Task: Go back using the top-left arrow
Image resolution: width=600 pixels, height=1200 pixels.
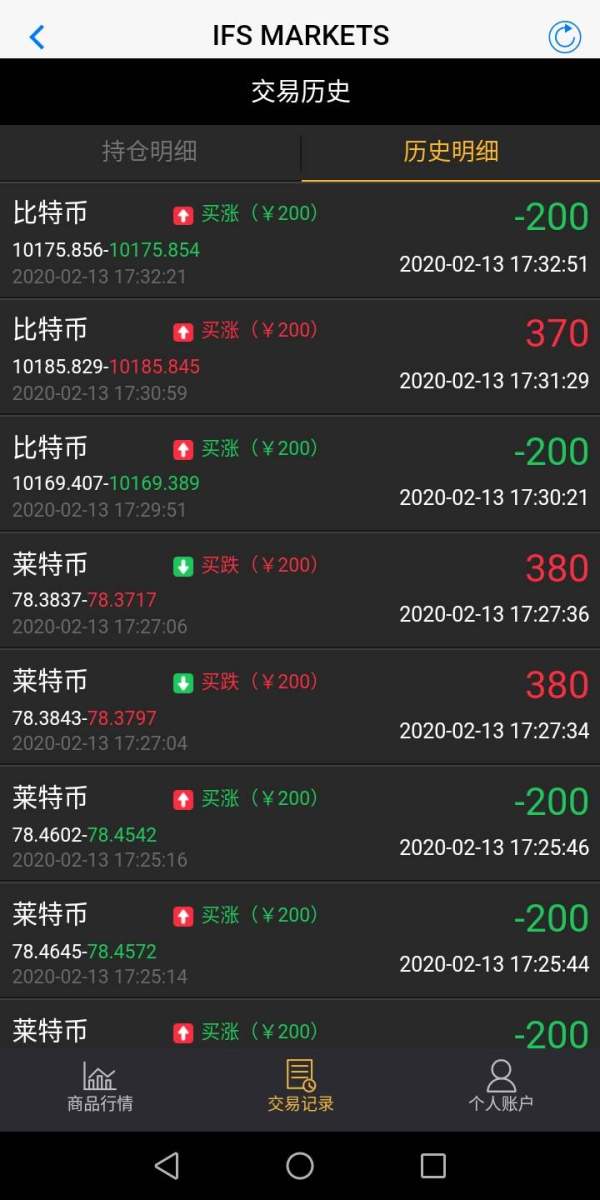Action: (37, 37)
